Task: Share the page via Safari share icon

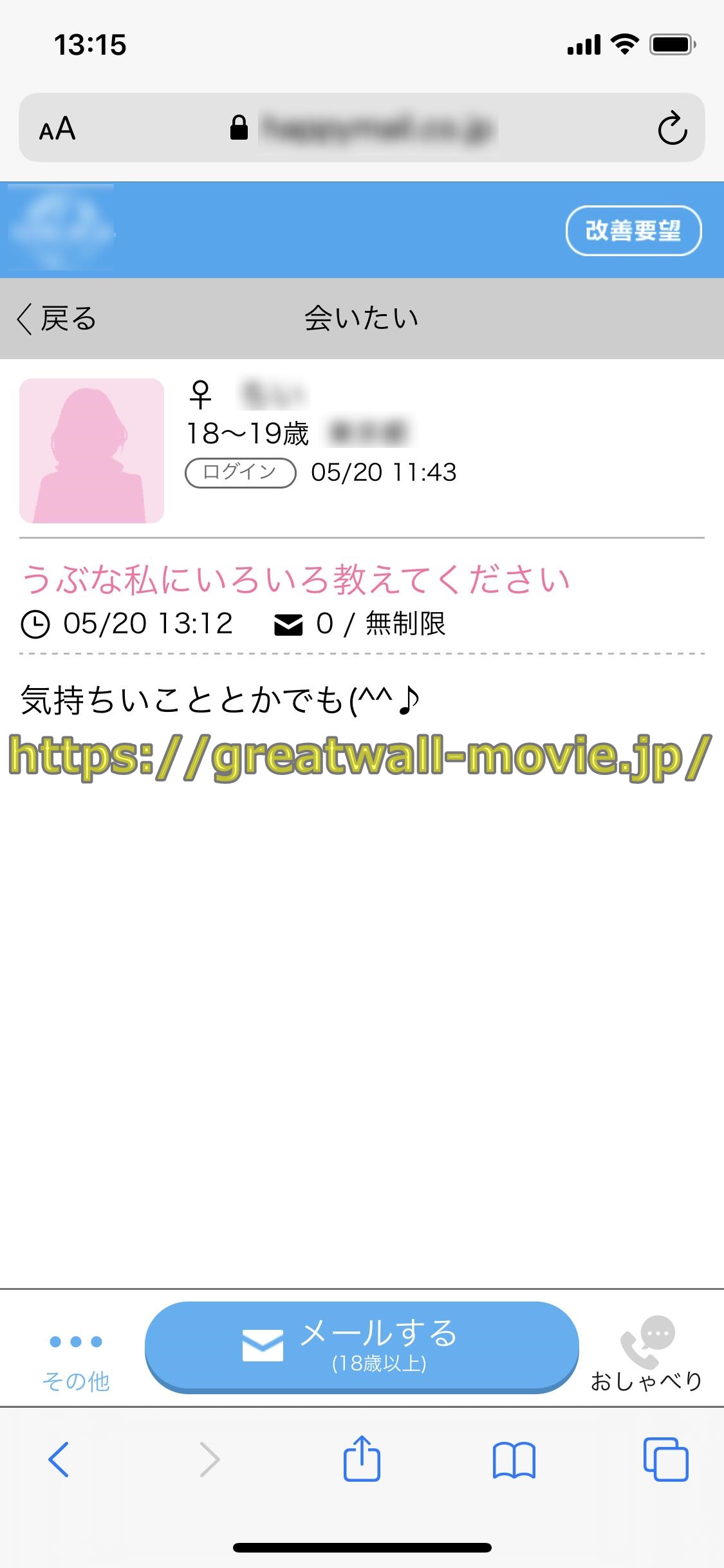Action: point(362,1459)
